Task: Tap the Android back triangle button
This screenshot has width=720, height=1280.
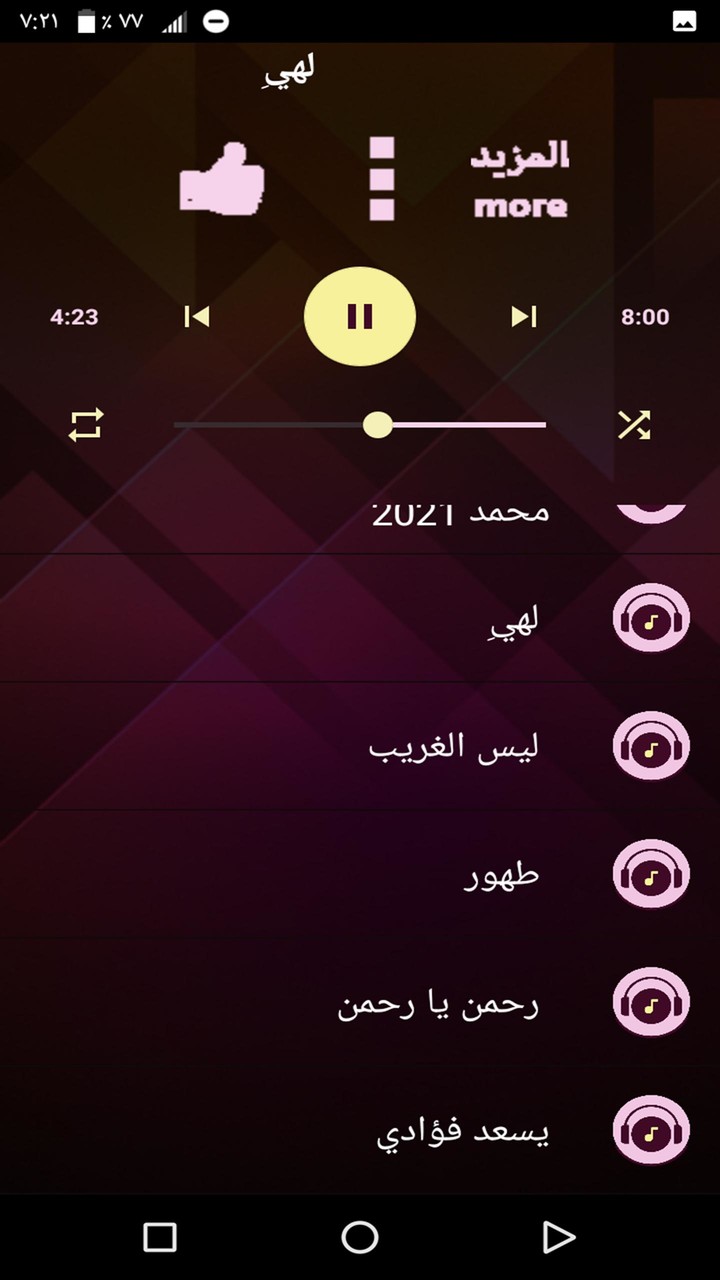Action: (x=561, y=1236)
